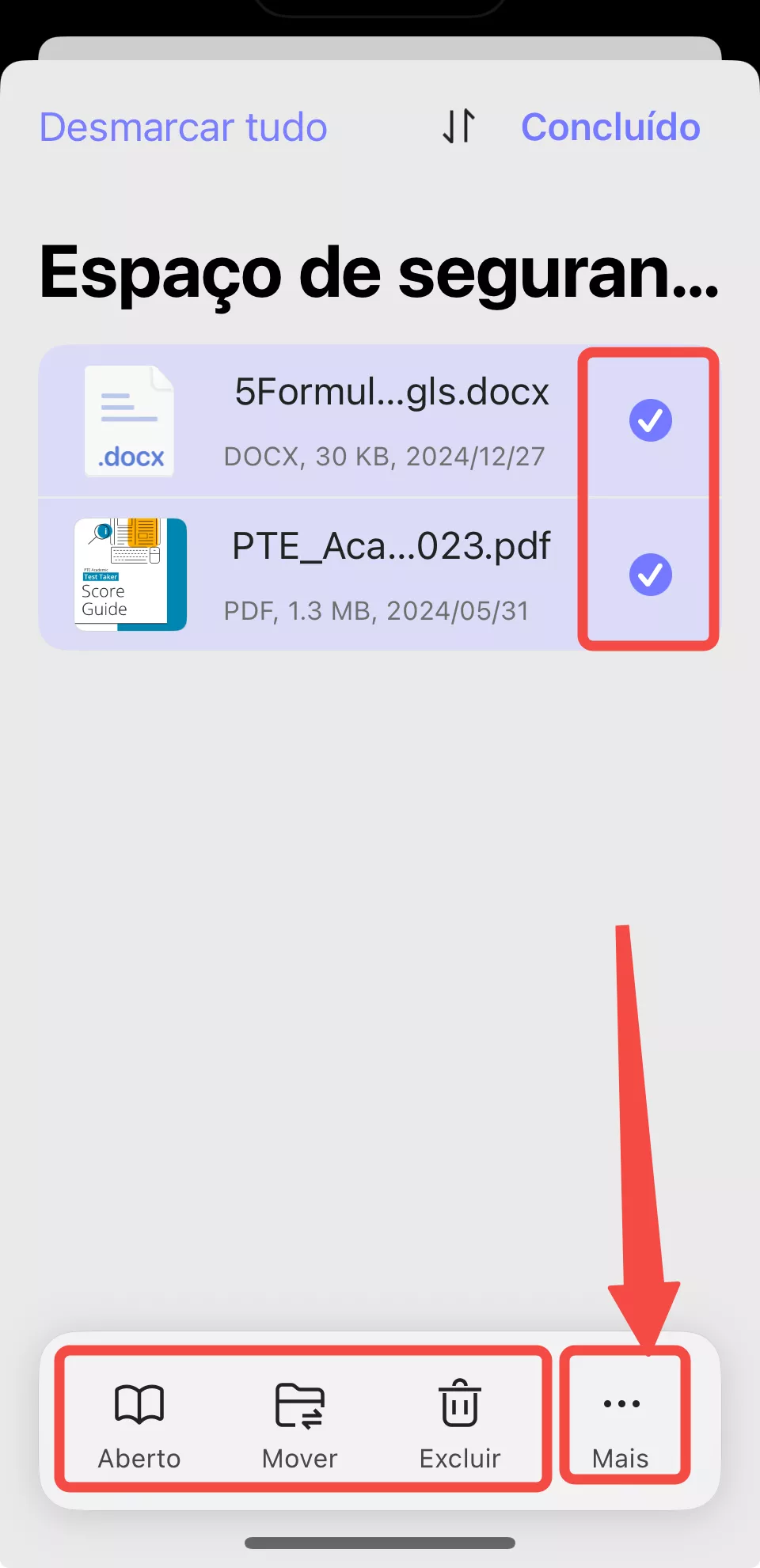This screenshot has width=760, height=1568.
Task: Open the Mais options menu
Action: pos(621,1422)
